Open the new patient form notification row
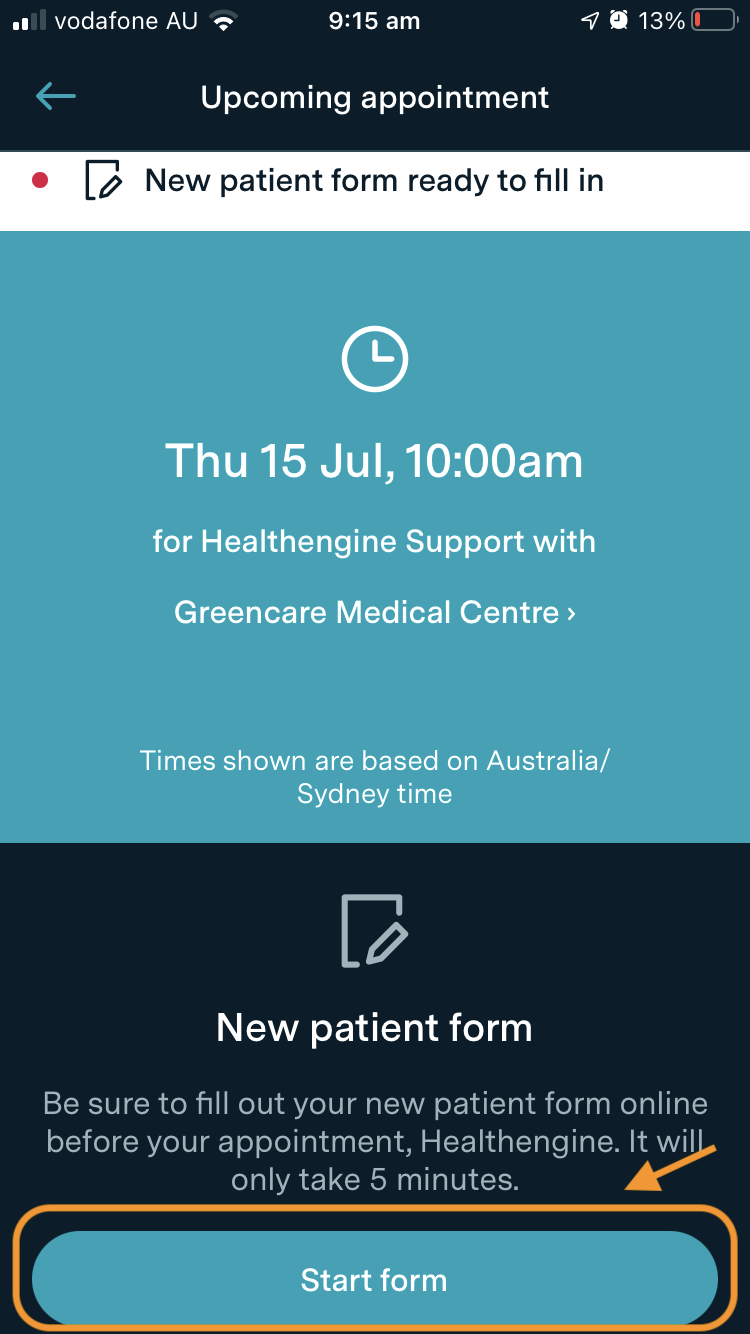The height and width of the screenshot is (1334, 750). (x=374, y=181)
